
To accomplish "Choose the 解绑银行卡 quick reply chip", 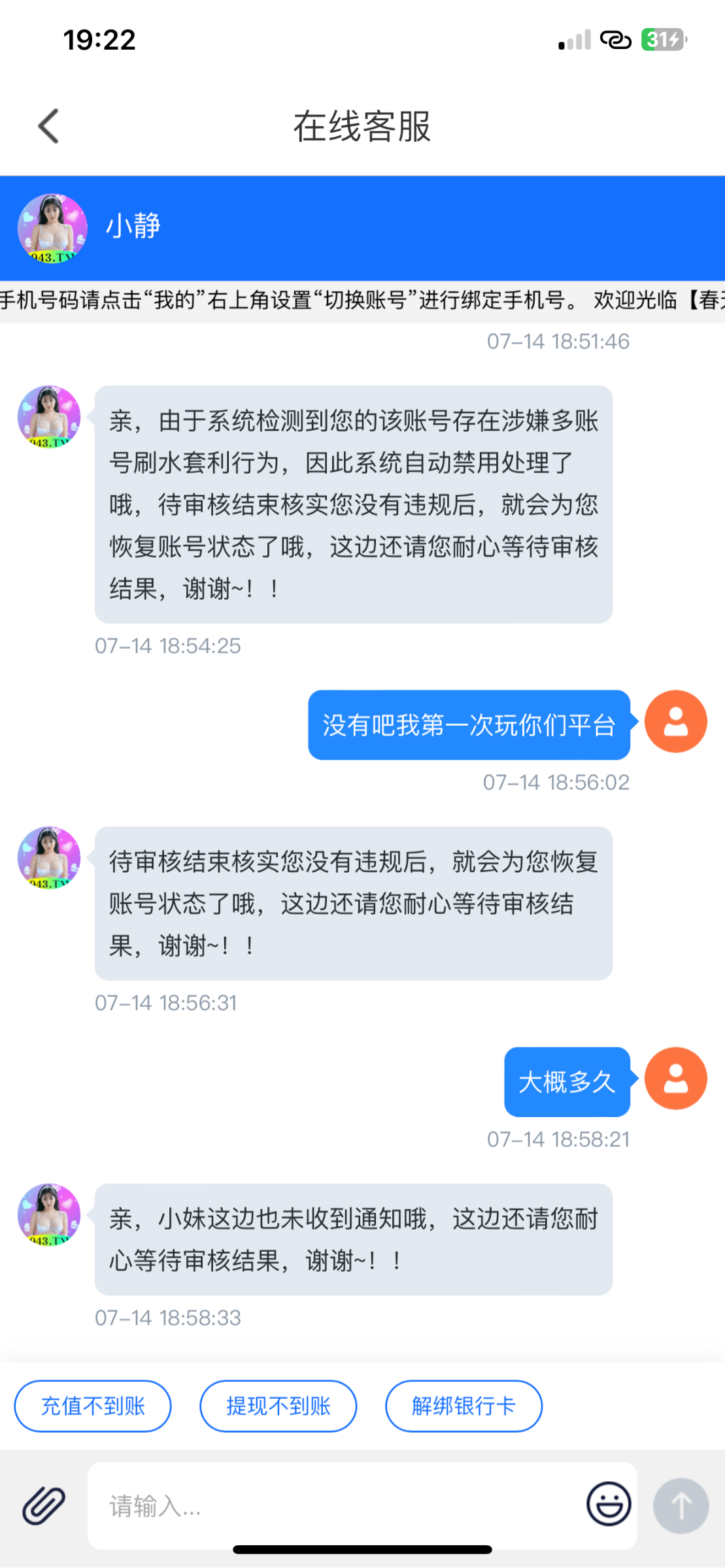I will tap(464, 1406).
